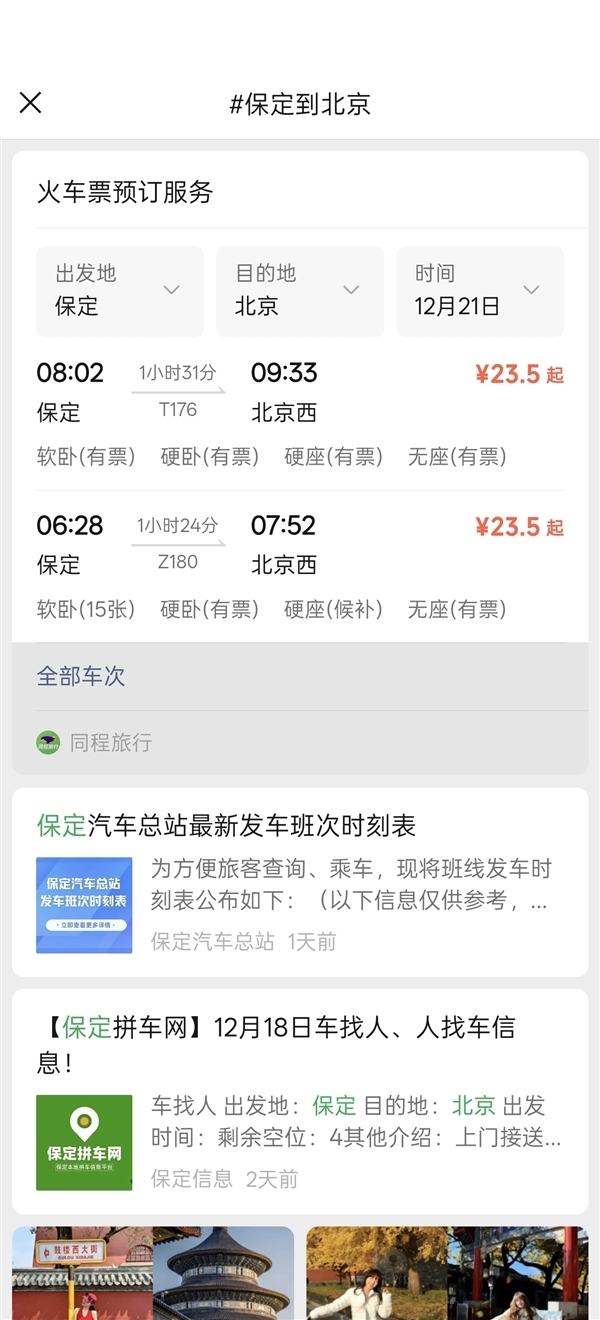600x1320 pixels.
Task: Pick a date in the 时间 dropdown
Action: pos(480,291)
